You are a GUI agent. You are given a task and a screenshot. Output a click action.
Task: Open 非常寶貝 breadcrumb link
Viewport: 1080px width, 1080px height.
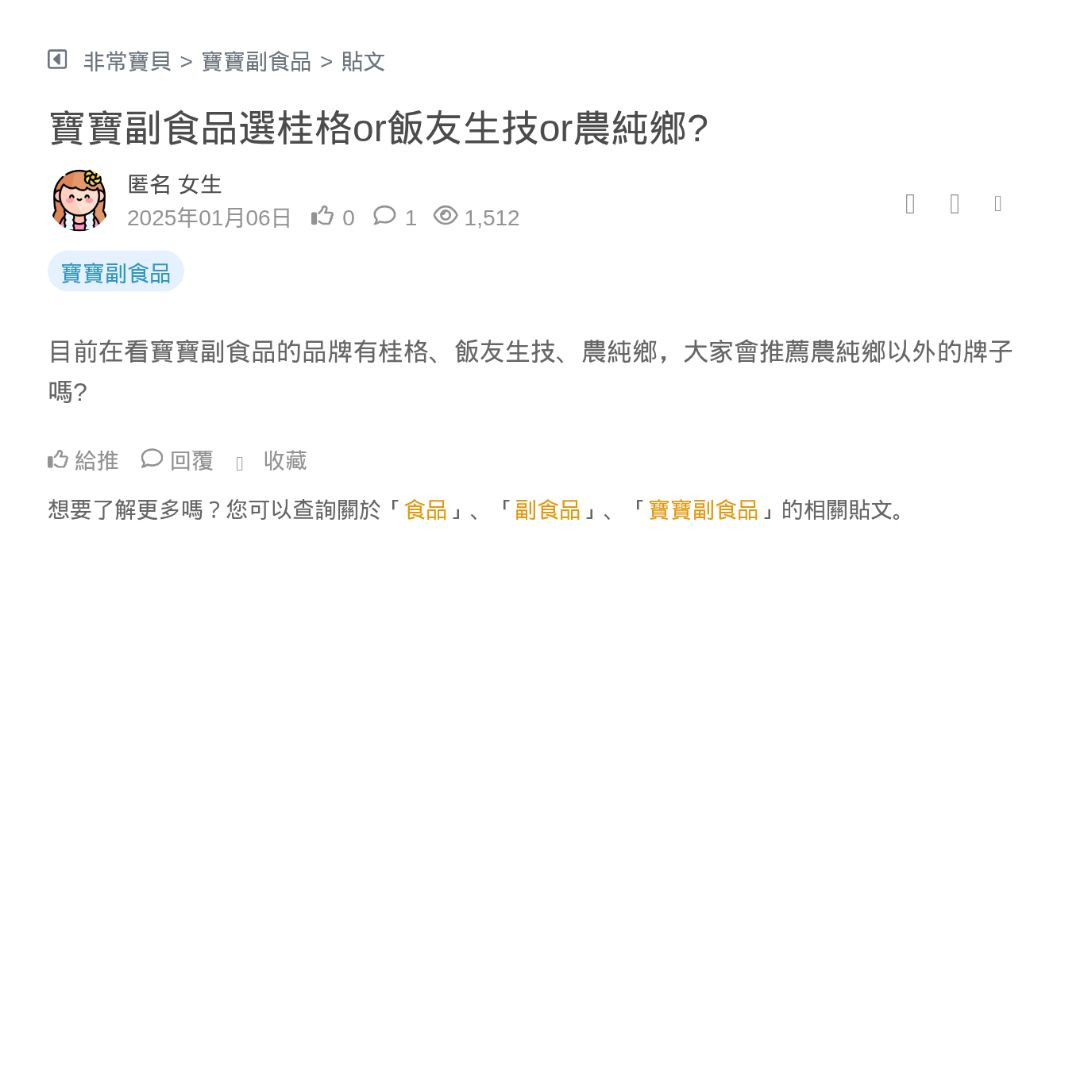coord(127,62)
